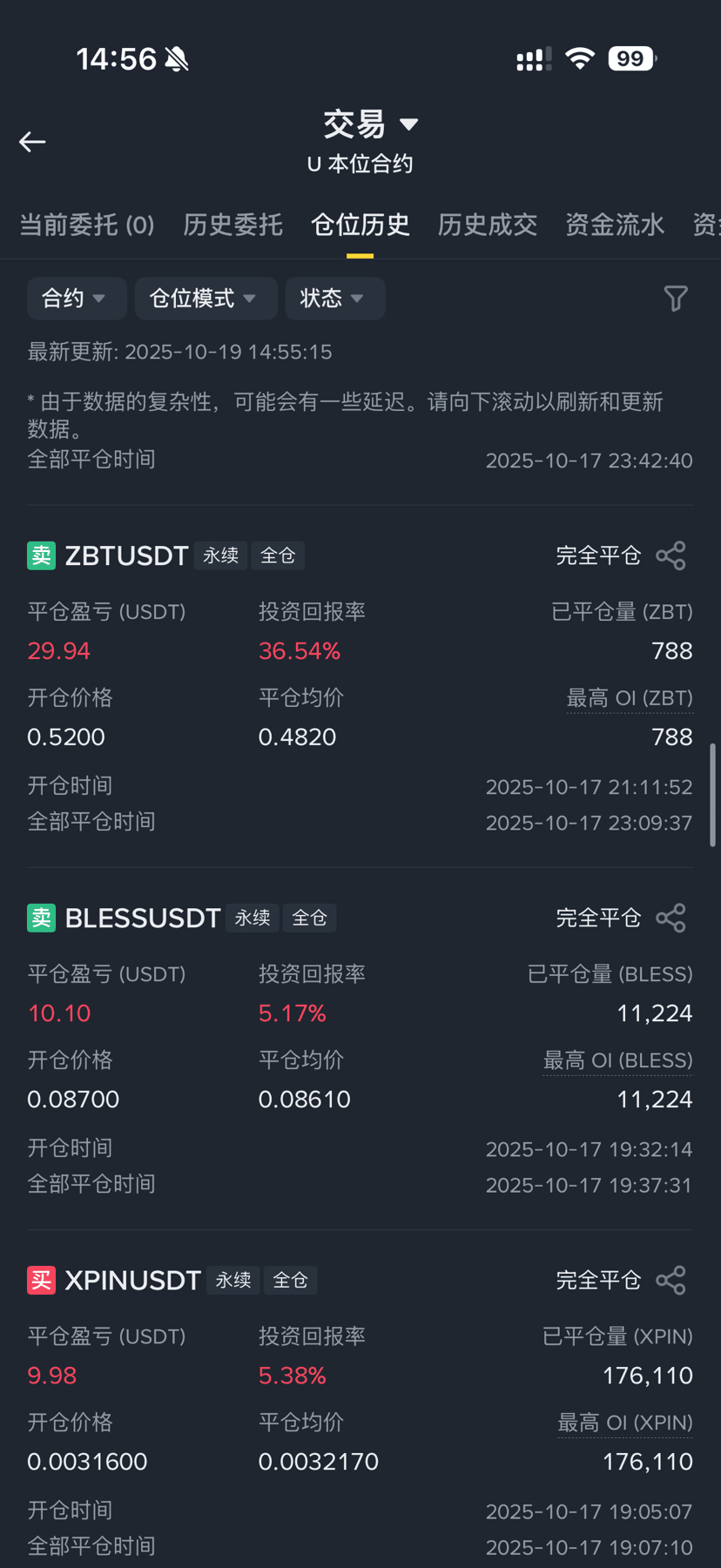Image resolution: width=721 pixels, height=1568 pixels.
Task: Switch to the 历史成交 tab
Action: click(487, 225)
